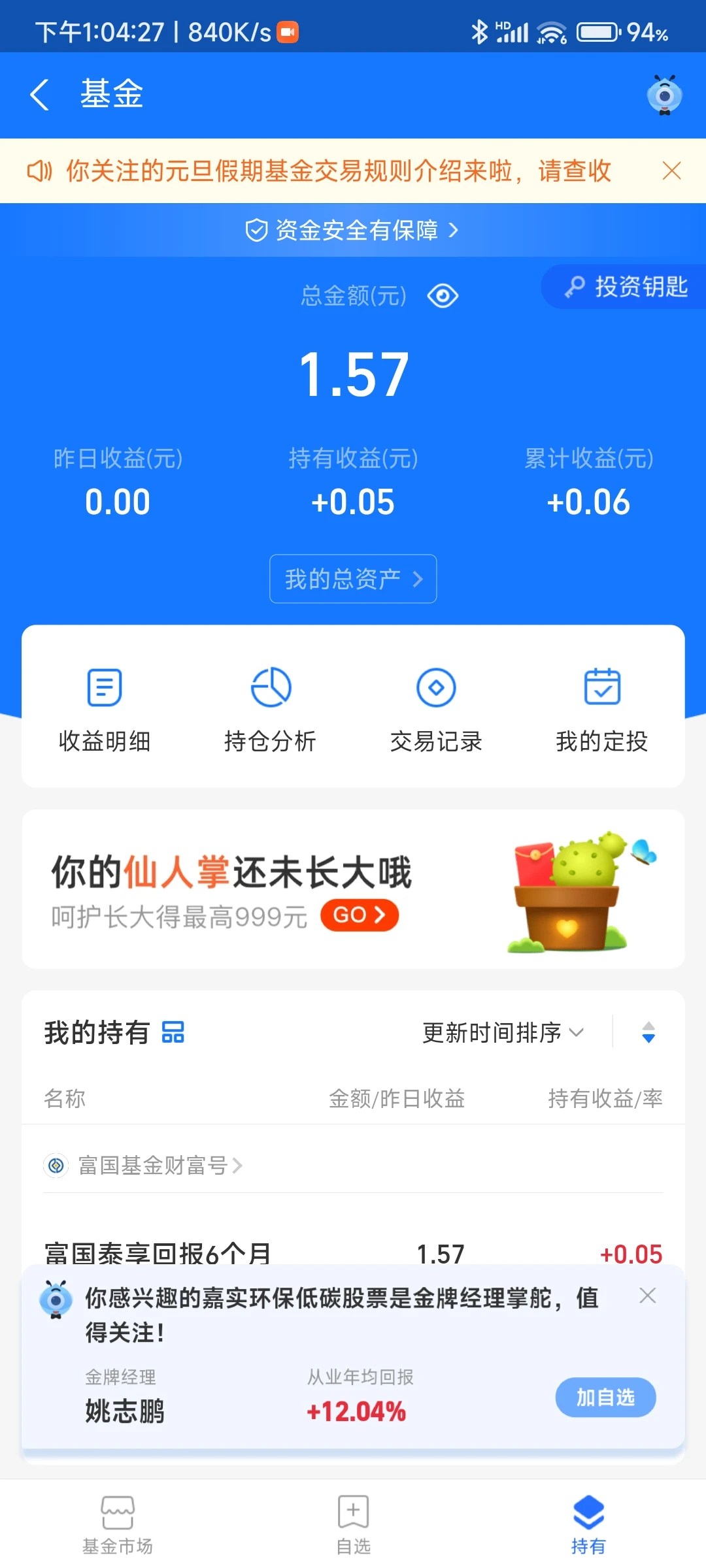Open 持仓分析
The image size is (706, 1568).
(271, 710)
